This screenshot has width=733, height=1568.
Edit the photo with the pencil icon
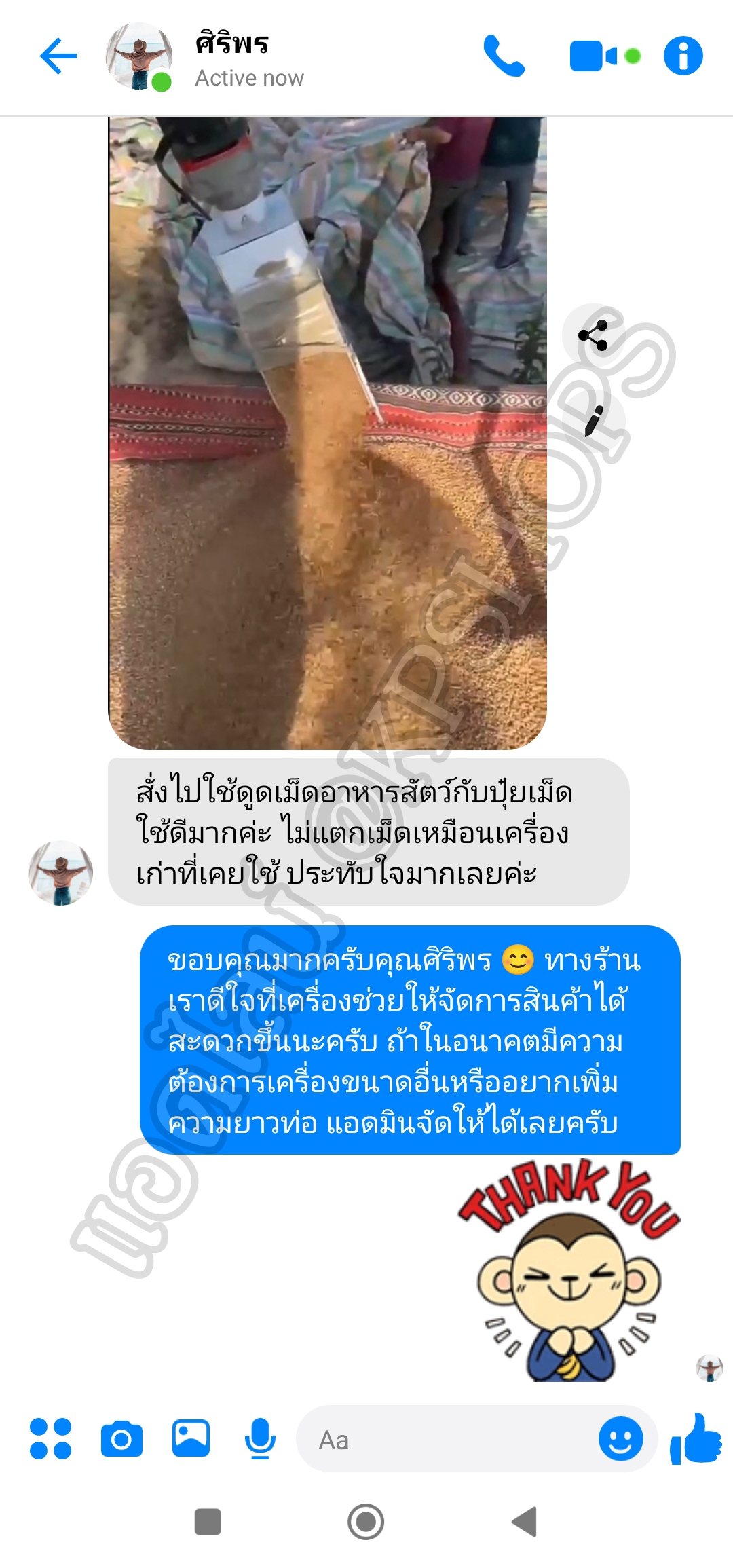click(593, 421)
